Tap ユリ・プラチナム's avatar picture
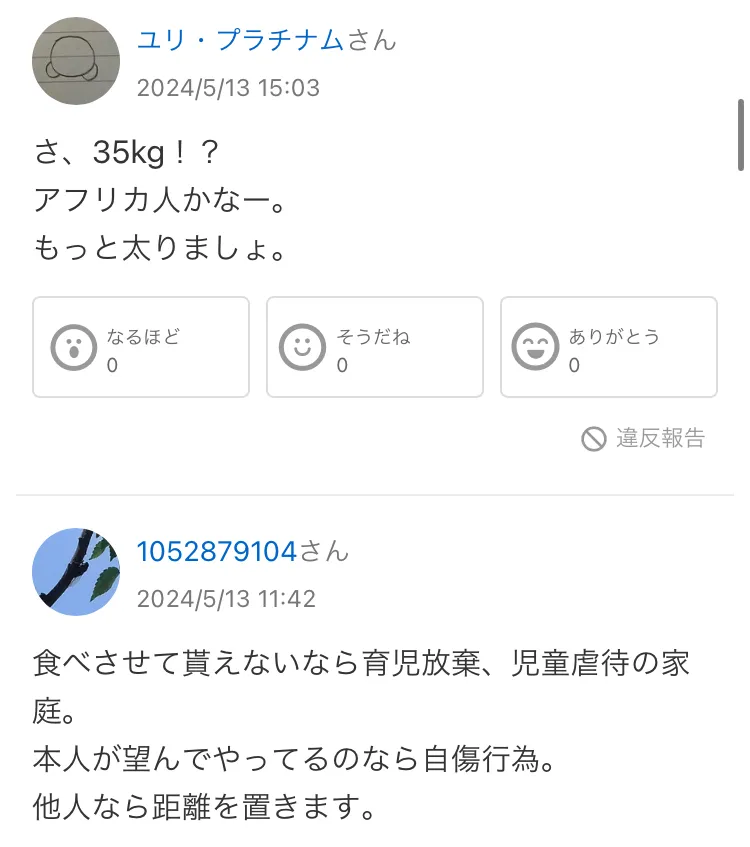Screen dimensions: 750x847 pyautogui.click(x=76, y=61)
